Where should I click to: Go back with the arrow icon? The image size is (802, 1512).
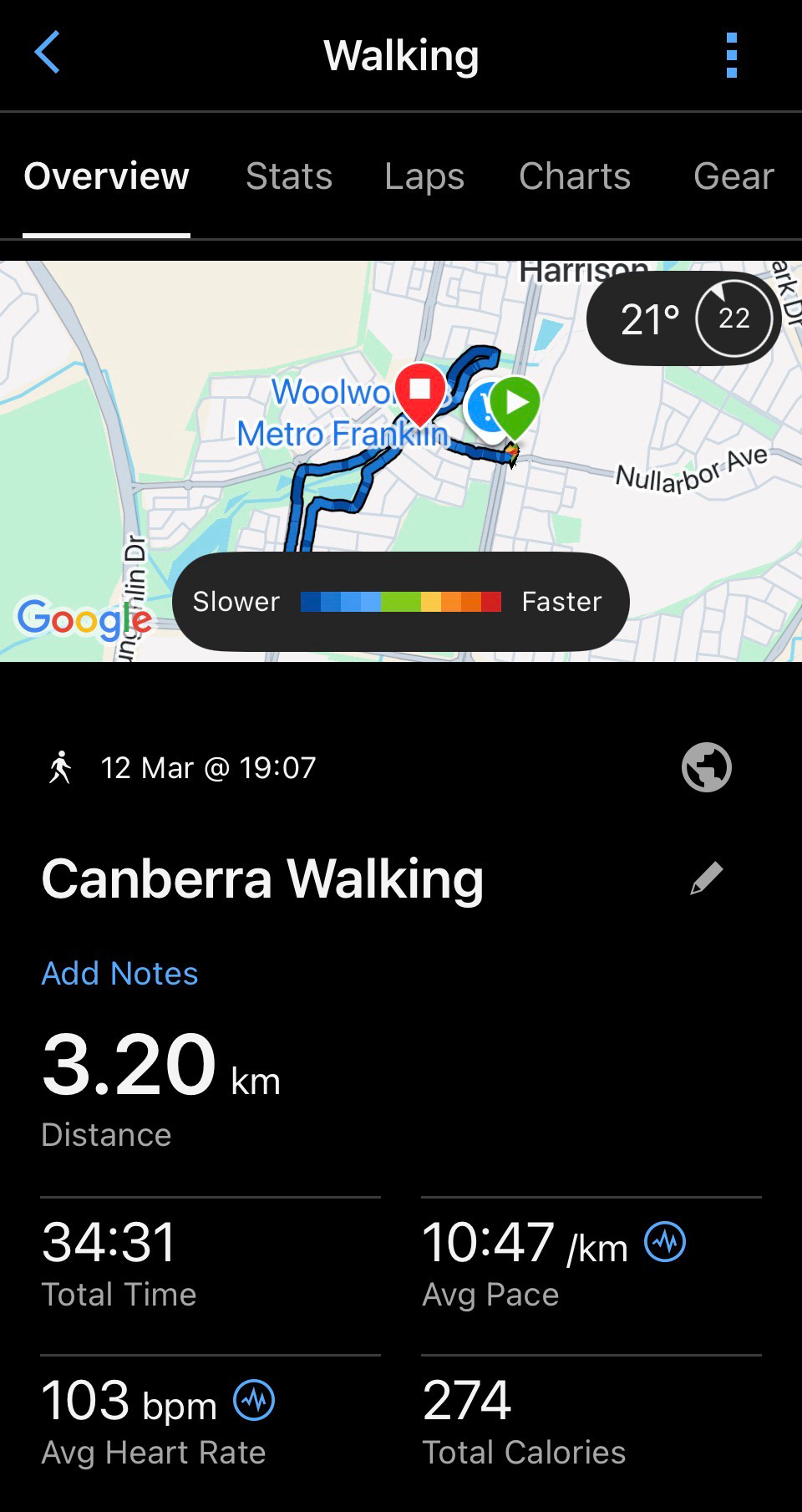pyautogui.click(x=48, y=53)
